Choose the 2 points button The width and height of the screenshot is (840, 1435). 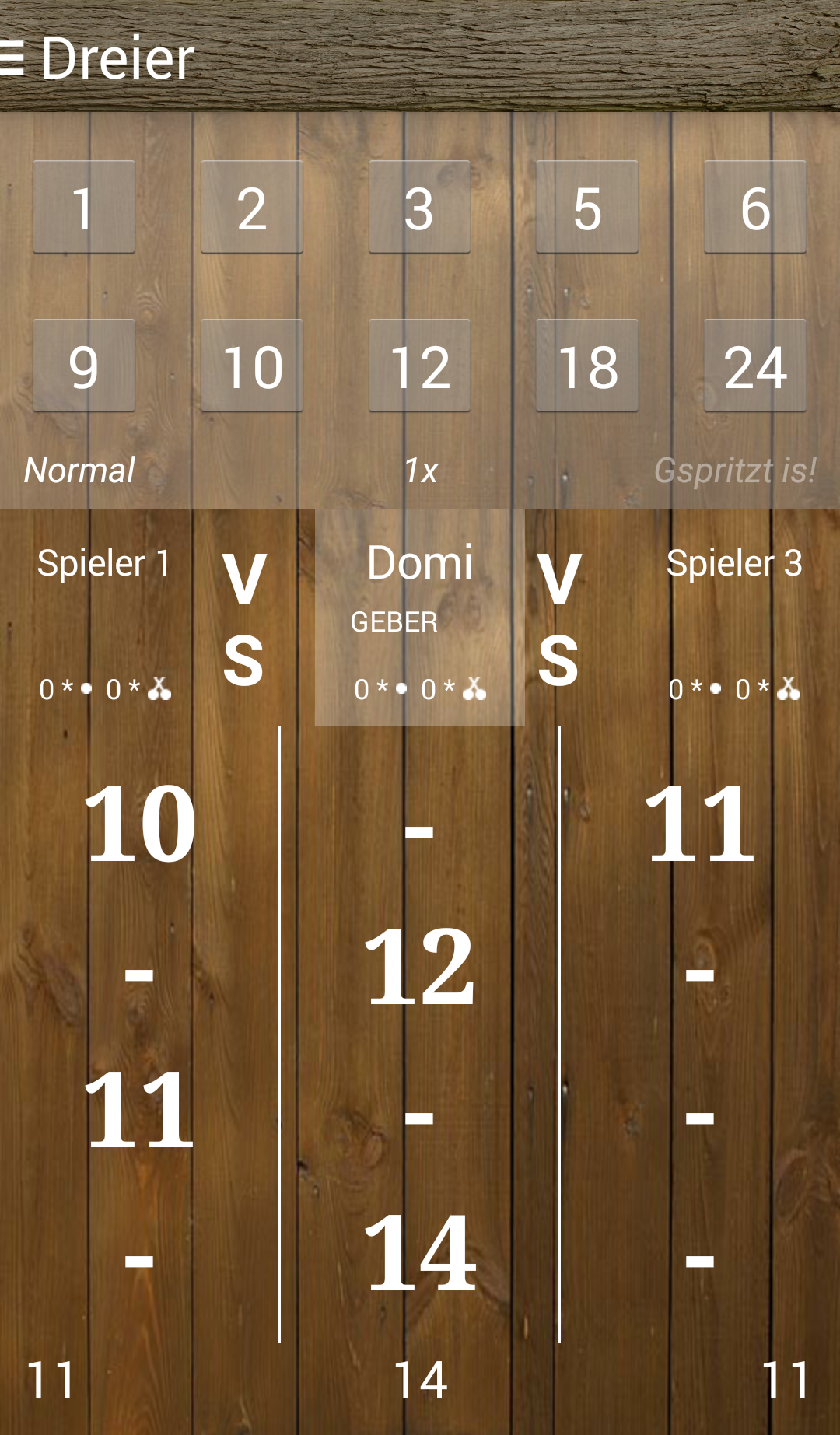click(252, 207)
